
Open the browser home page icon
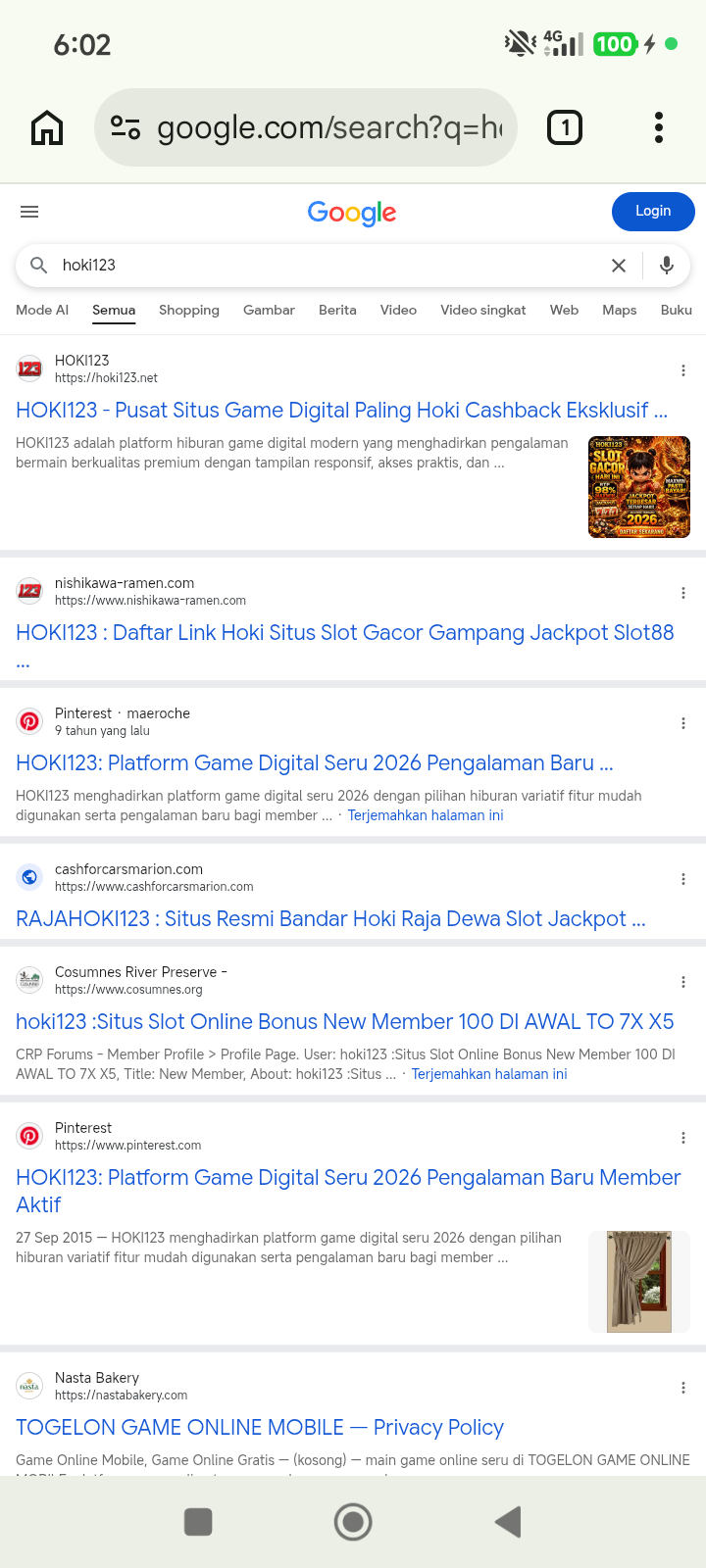click(x=47, y=127)
